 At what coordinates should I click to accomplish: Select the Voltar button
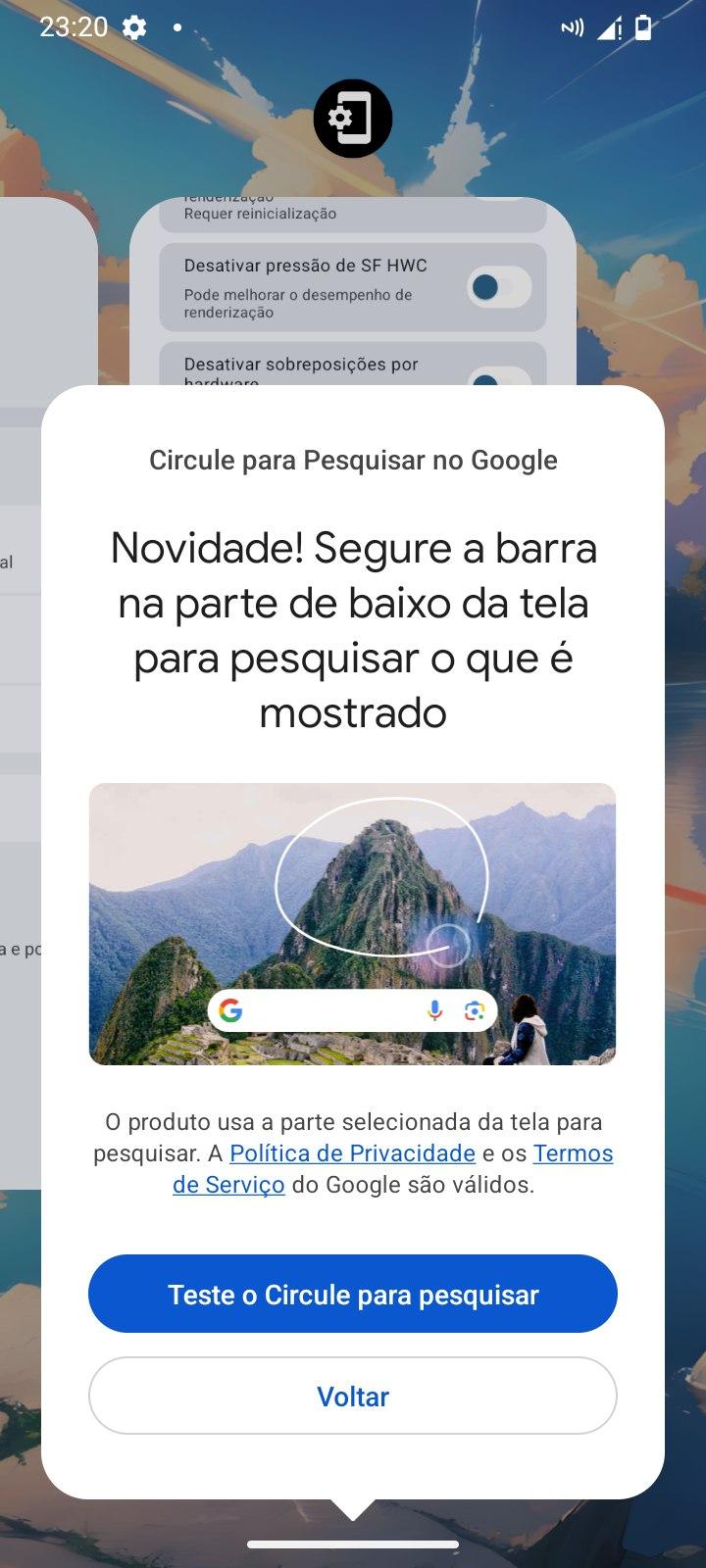point(353,1396)
